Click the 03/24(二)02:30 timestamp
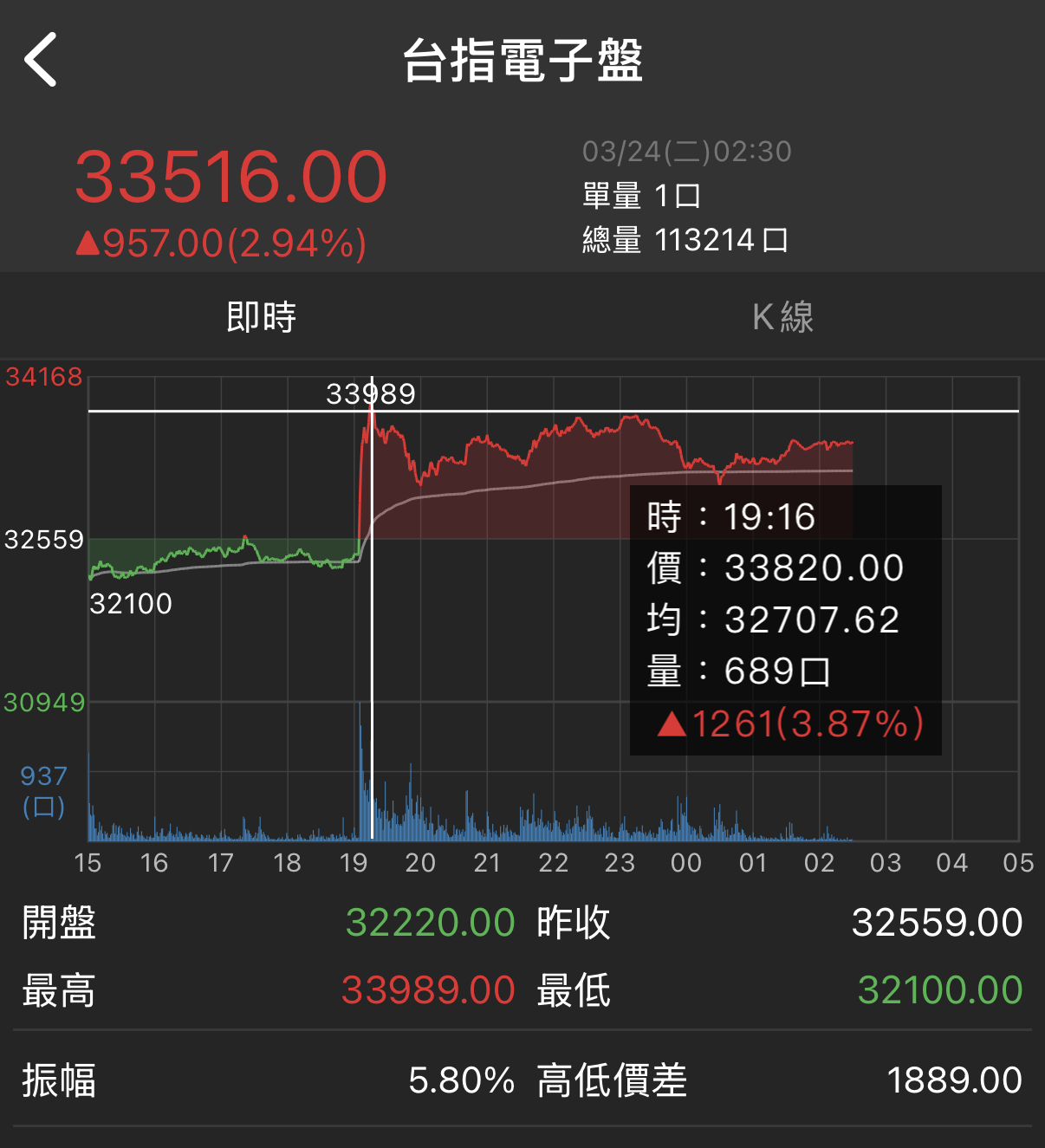1045x1148 pixels. pyautogui.click(x=687, y=151)
